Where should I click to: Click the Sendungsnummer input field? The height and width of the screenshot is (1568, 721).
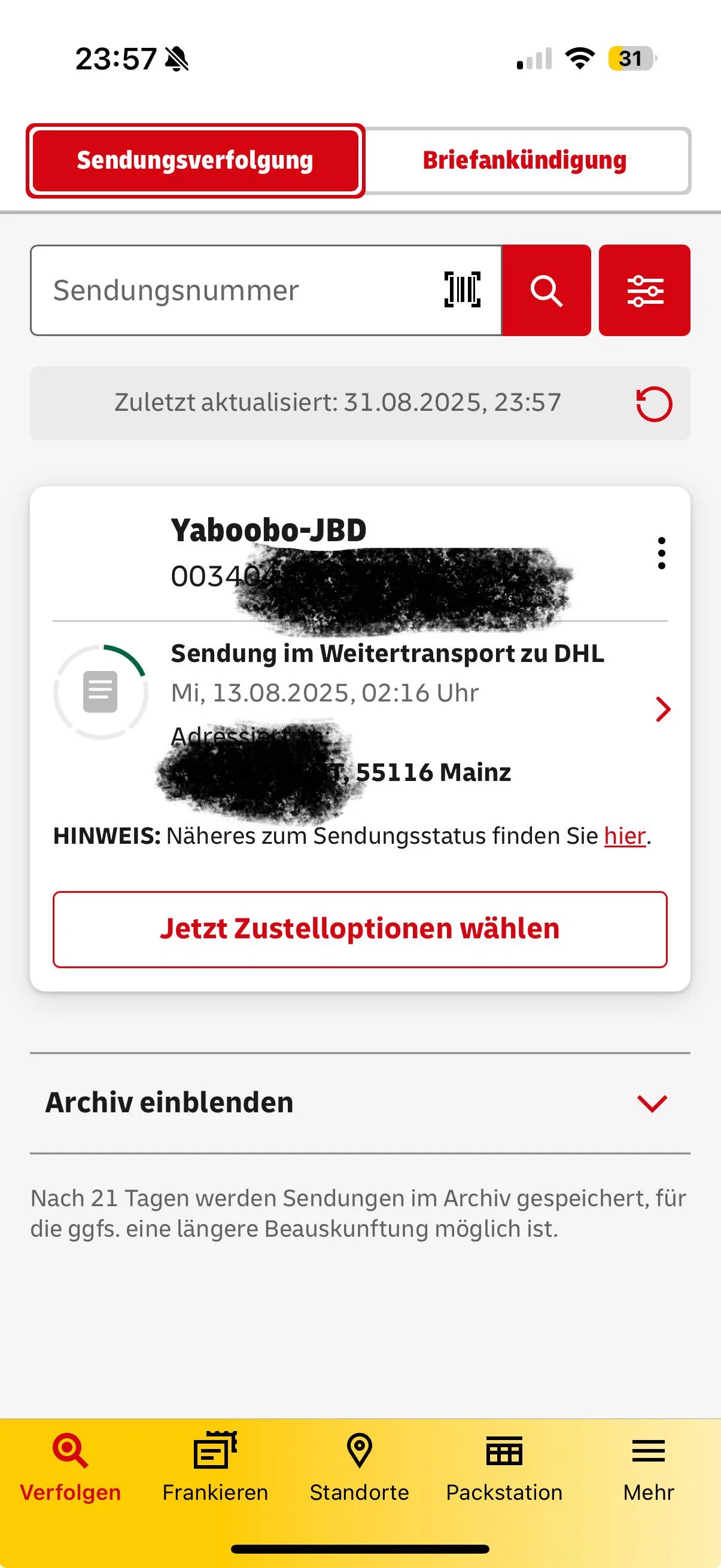[x=244, y=291]
